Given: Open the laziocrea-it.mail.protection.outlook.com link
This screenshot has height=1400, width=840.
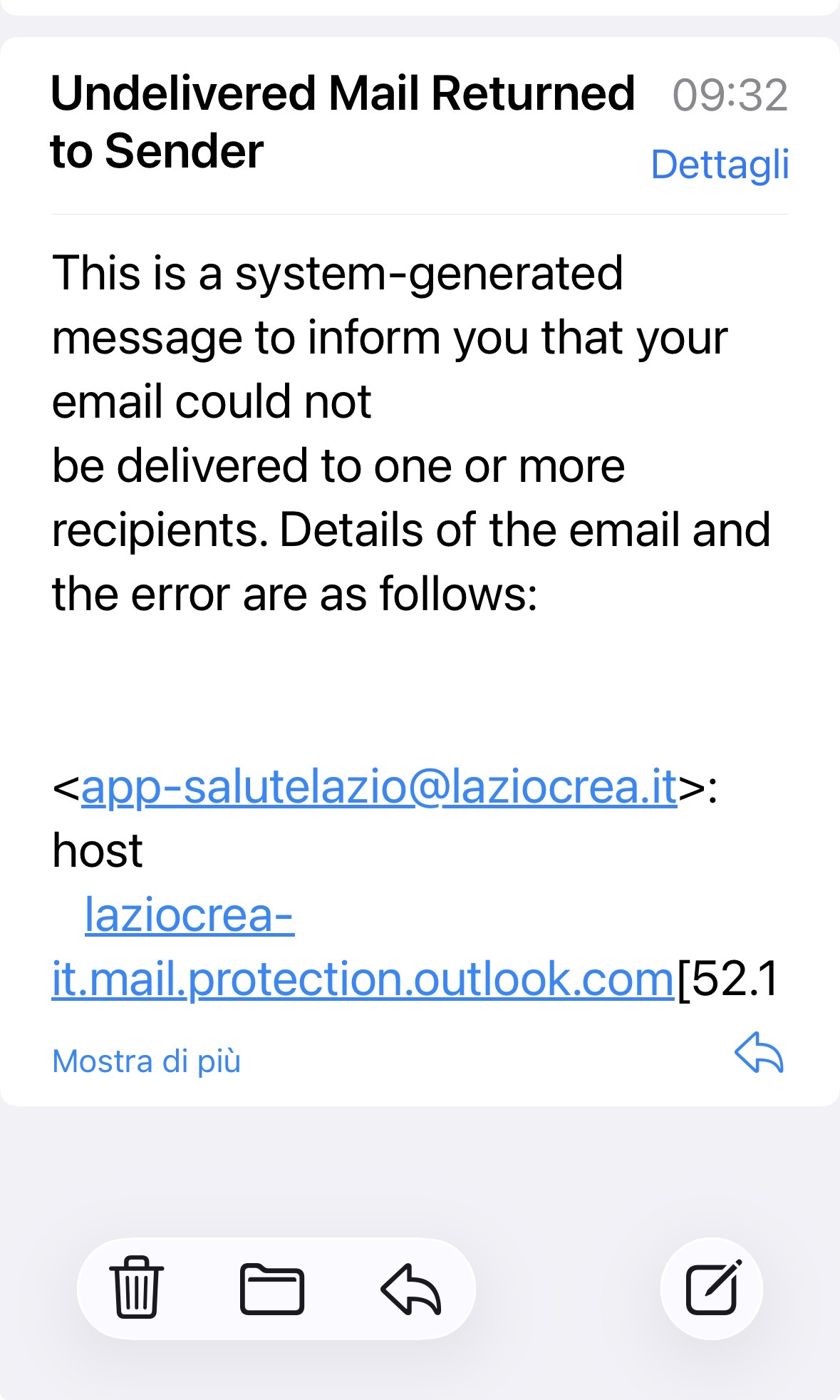Looking at the screenshot, I should [x=362, y=979].
